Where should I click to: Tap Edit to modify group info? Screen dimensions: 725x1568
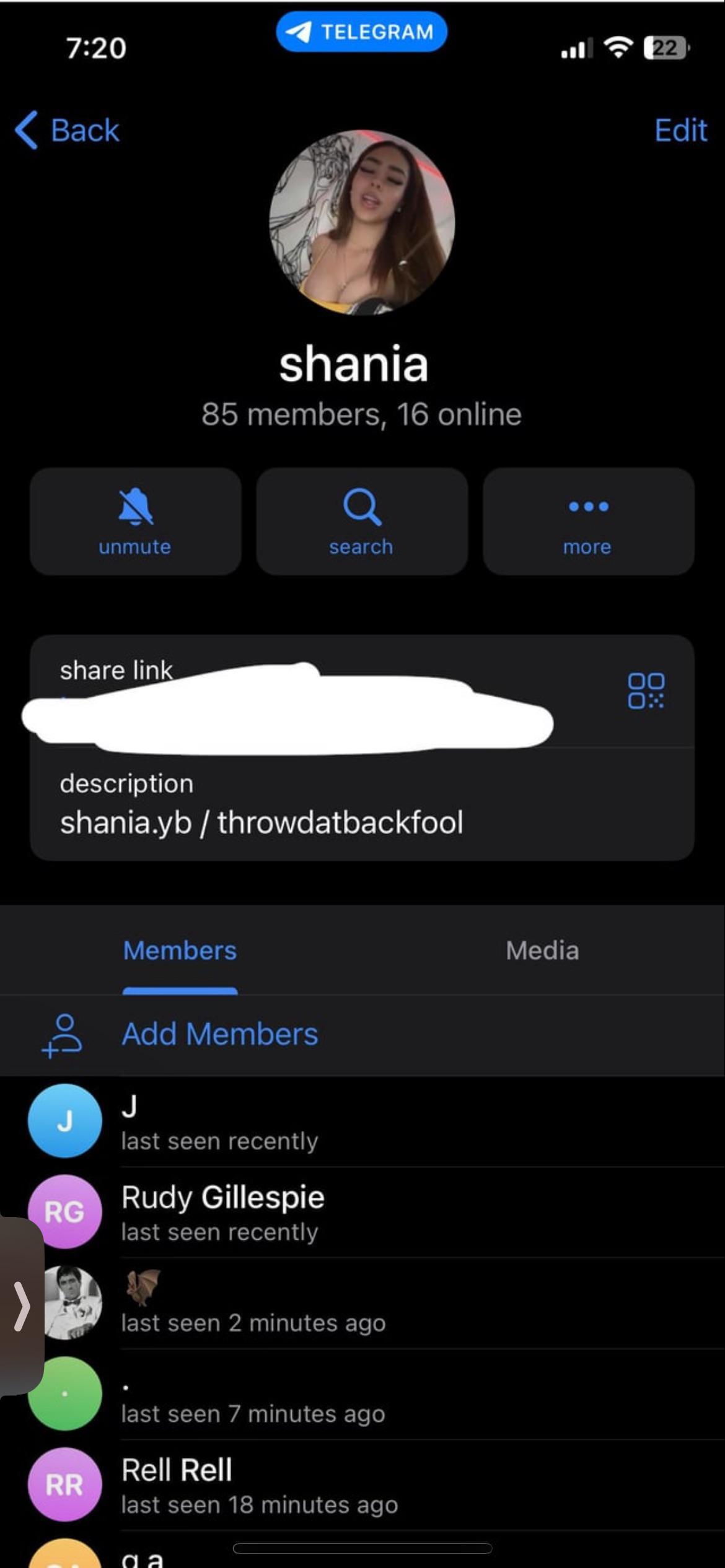pyautogui.click(x=680, y=130)
